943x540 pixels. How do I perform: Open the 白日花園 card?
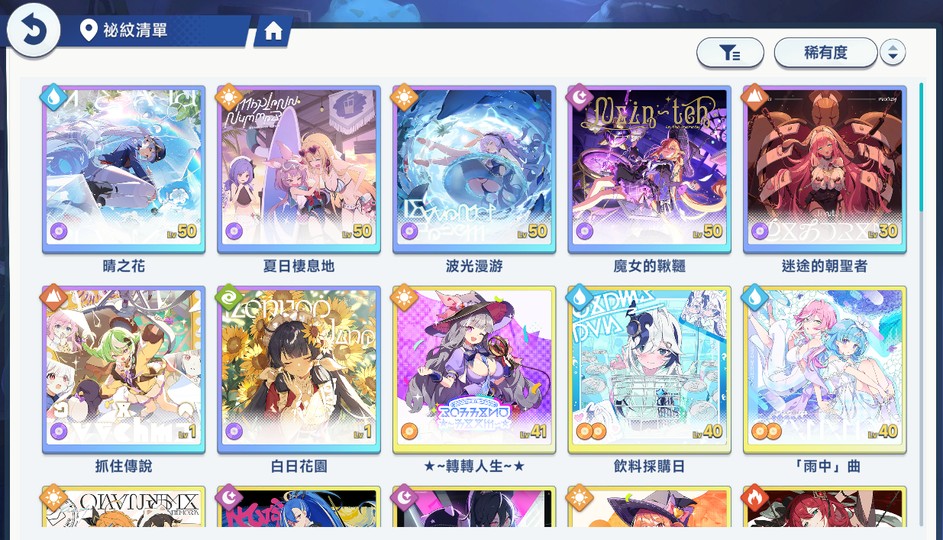[299, 368]
